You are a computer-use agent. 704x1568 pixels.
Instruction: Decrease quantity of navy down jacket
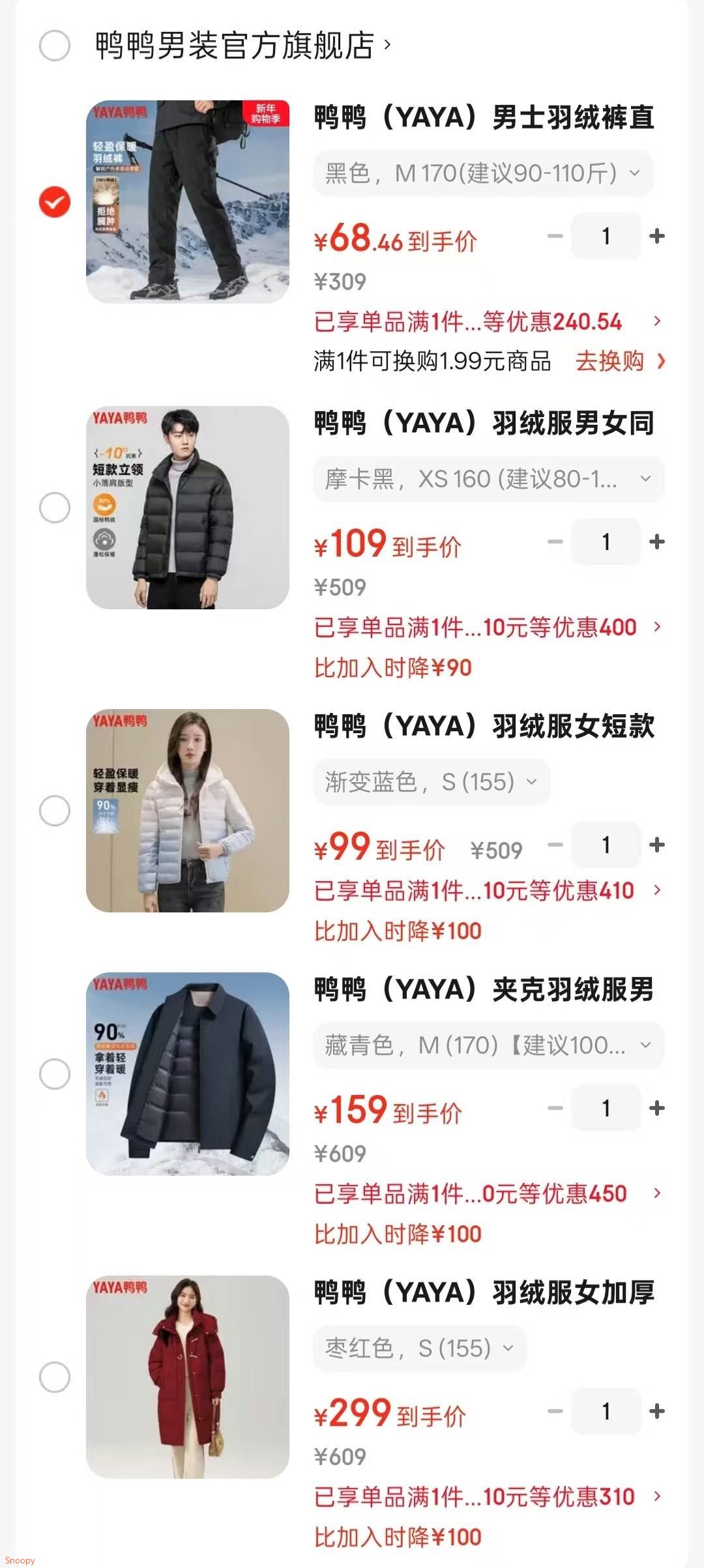[x=555, y=1109]
